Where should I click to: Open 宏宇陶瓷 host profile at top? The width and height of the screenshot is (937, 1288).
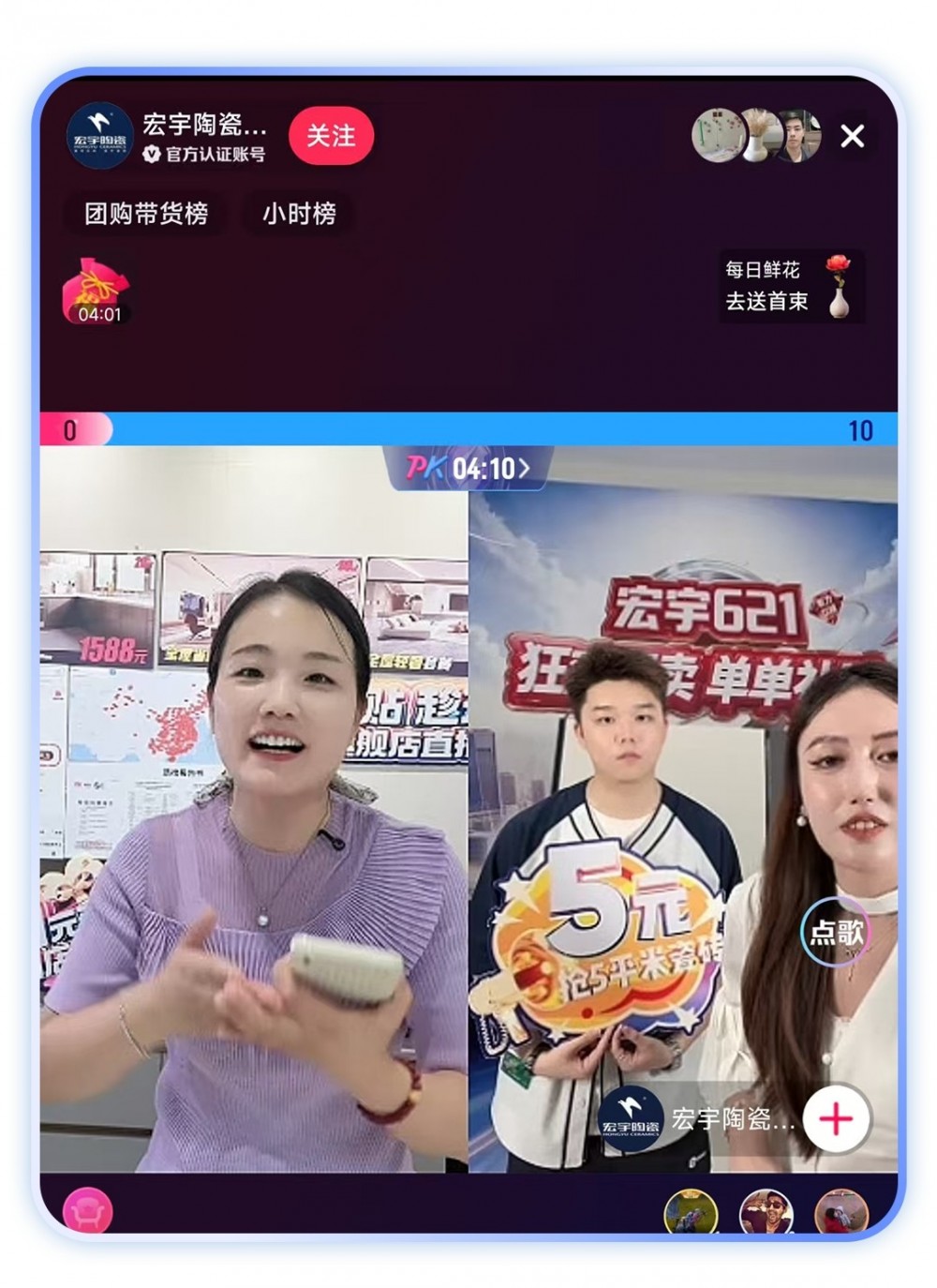point(169,137)
